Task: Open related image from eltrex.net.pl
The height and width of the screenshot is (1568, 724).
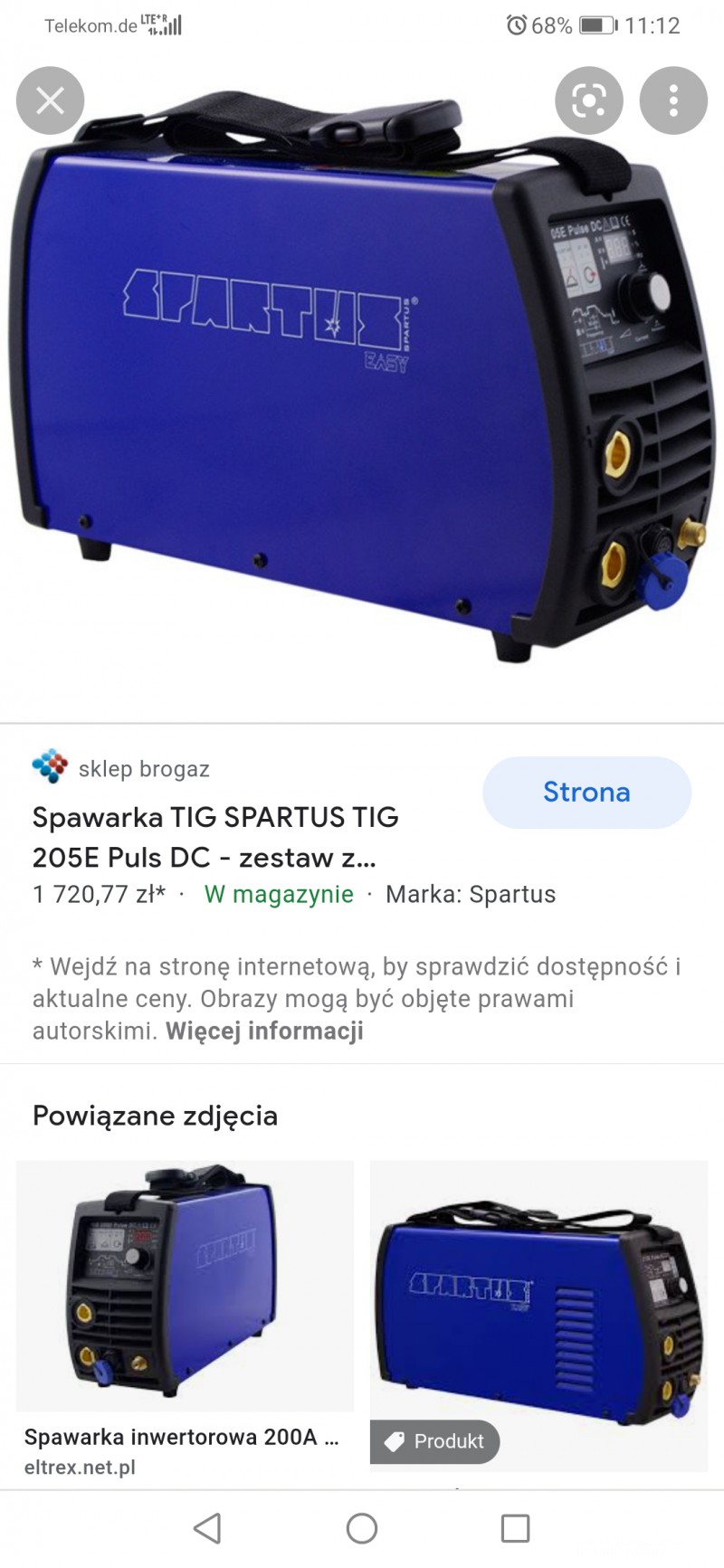Action: (185, 1288)
